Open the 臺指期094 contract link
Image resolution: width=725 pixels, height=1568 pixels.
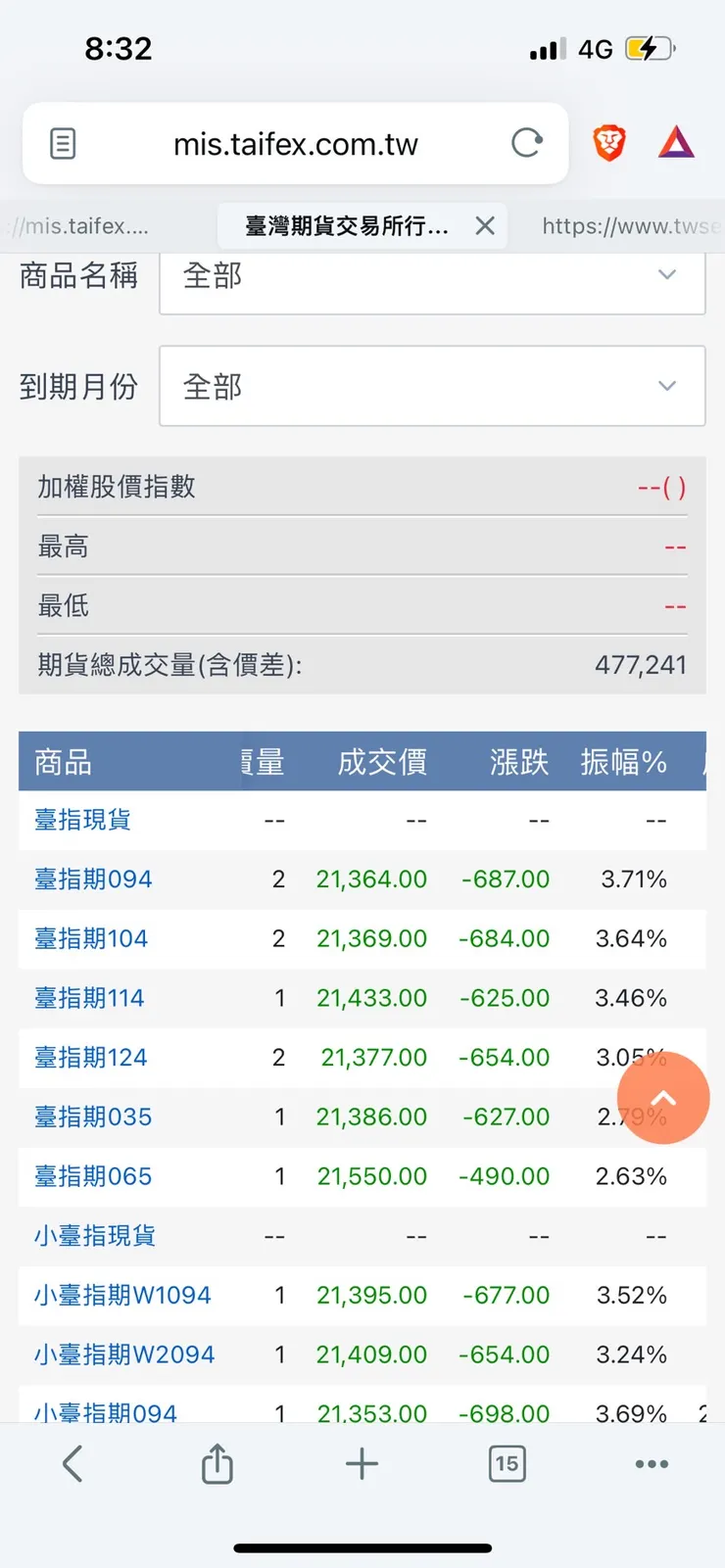(92, 879)
